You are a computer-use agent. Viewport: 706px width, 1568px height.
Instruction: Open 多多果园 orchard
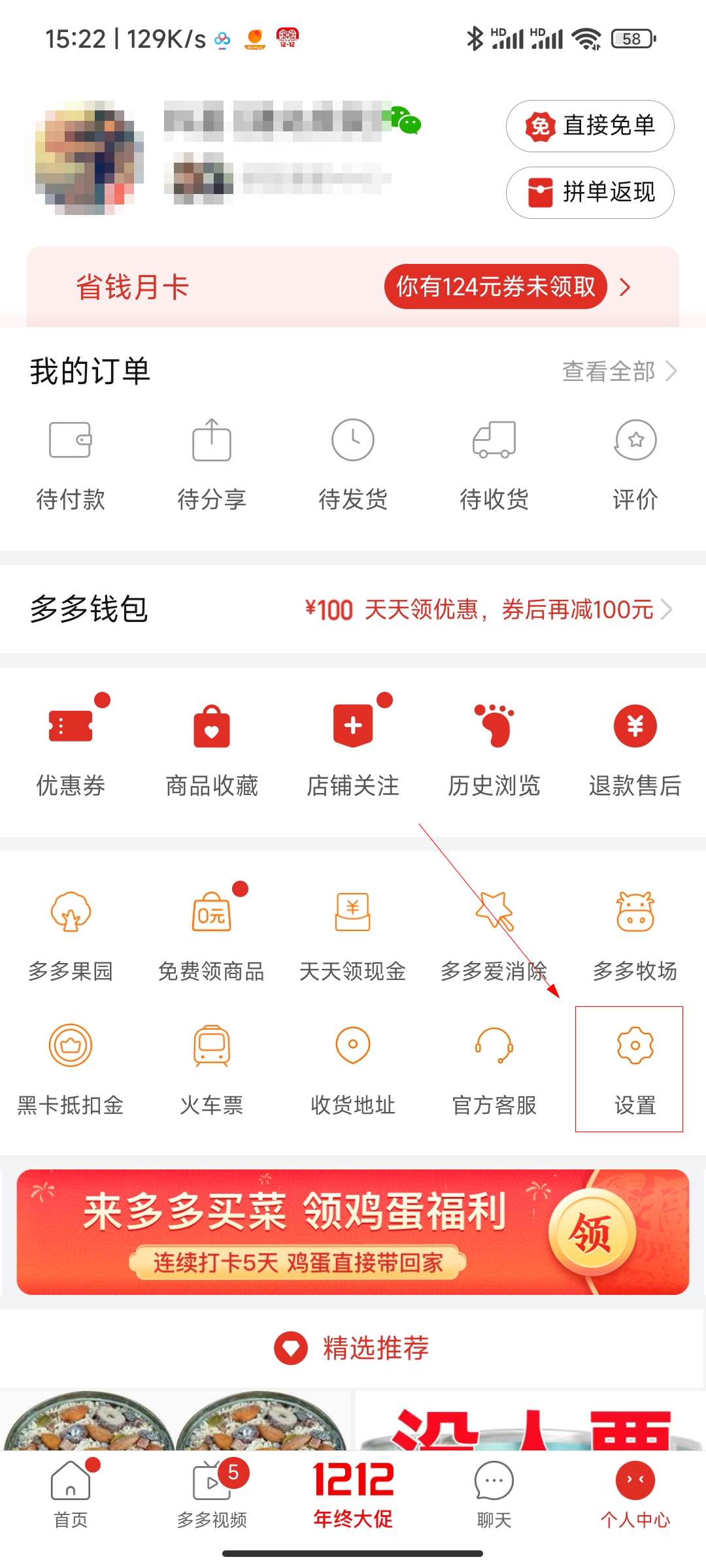71,934
